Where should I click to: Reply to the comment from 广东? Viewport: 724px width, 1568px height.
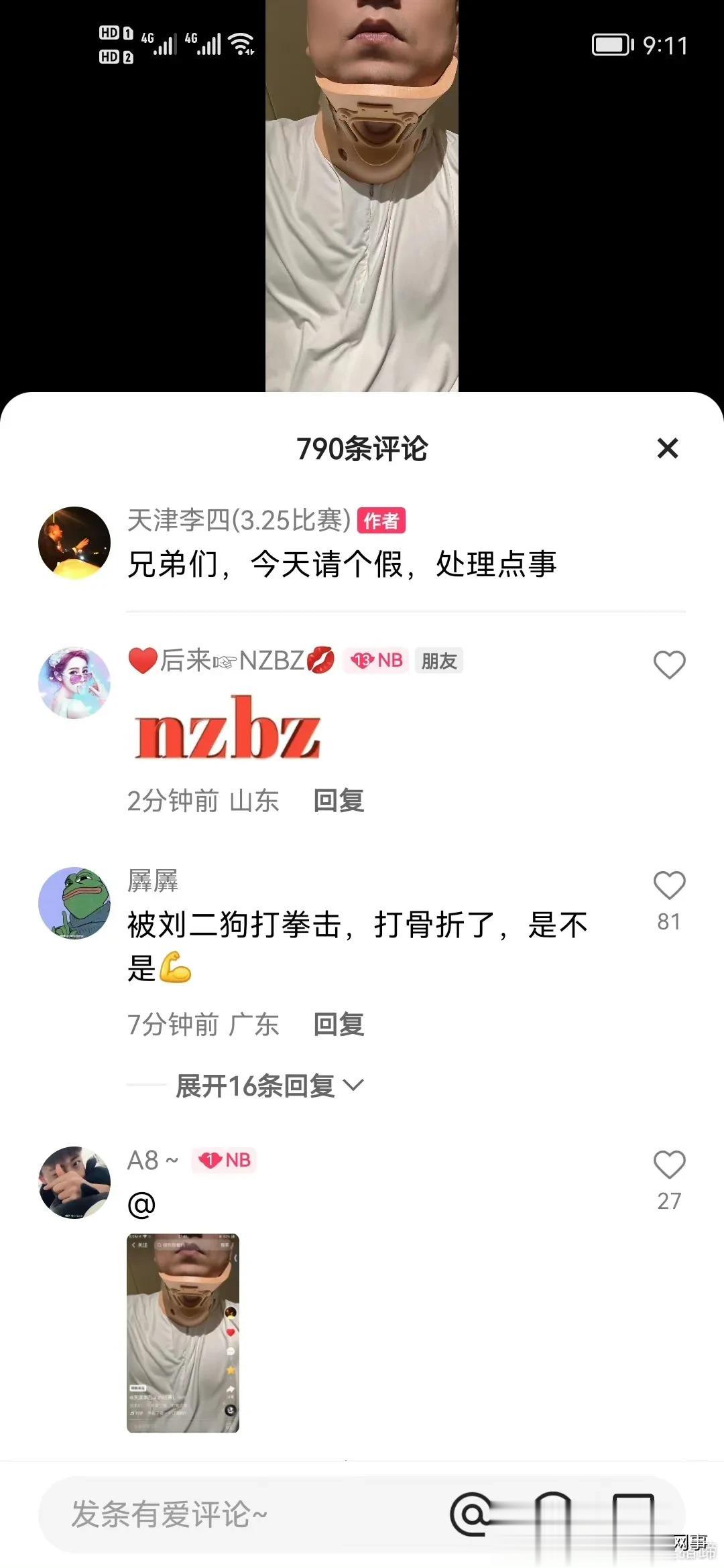[339, 1024]
